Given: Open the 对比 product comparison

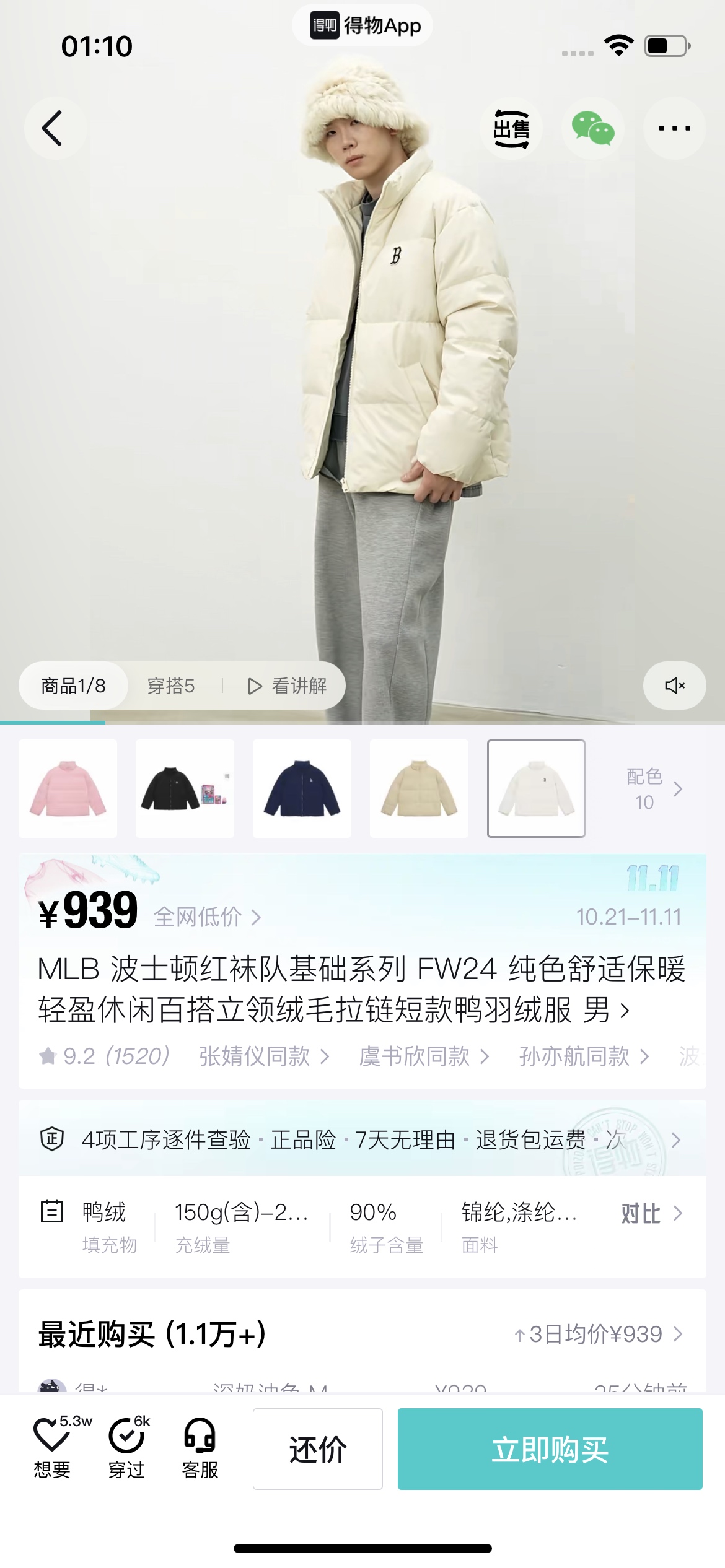Looking at the screenshot, I should [x=651, y=1214].
